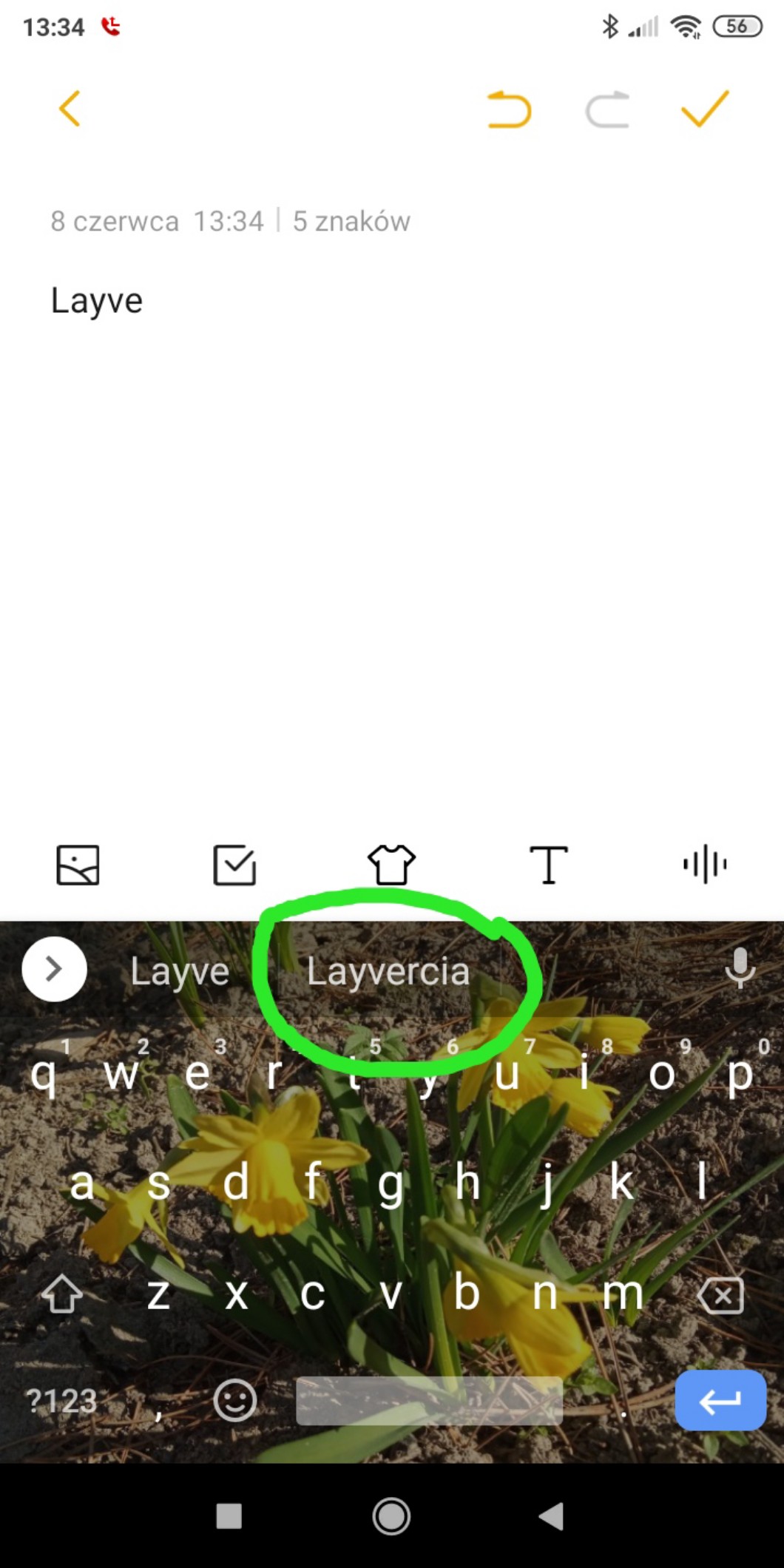Switch keyboard to ?123 symbols
Screen dimensions: 784x1568
pos(61,1401)
